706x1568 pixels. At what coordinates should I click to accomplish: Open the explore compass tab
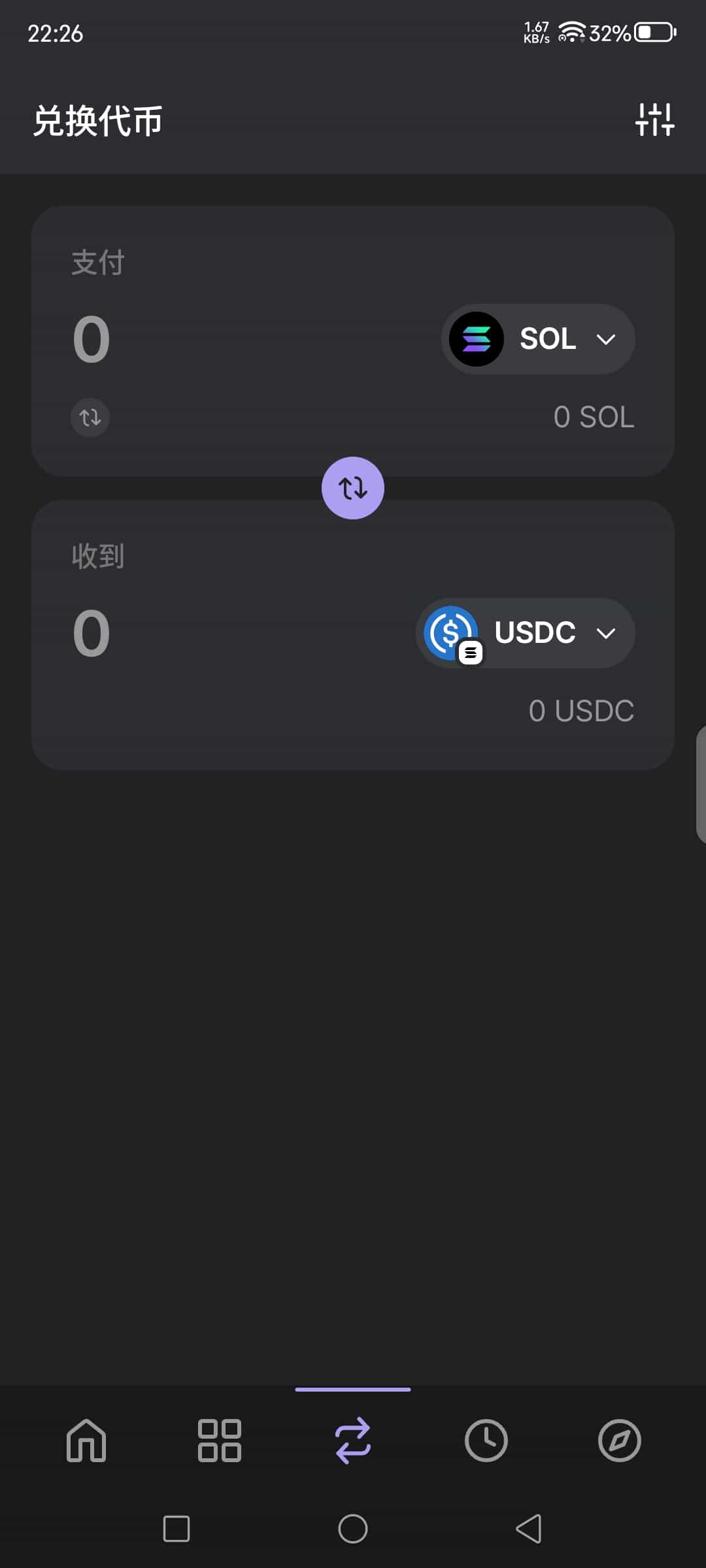tap(620, 1441)
